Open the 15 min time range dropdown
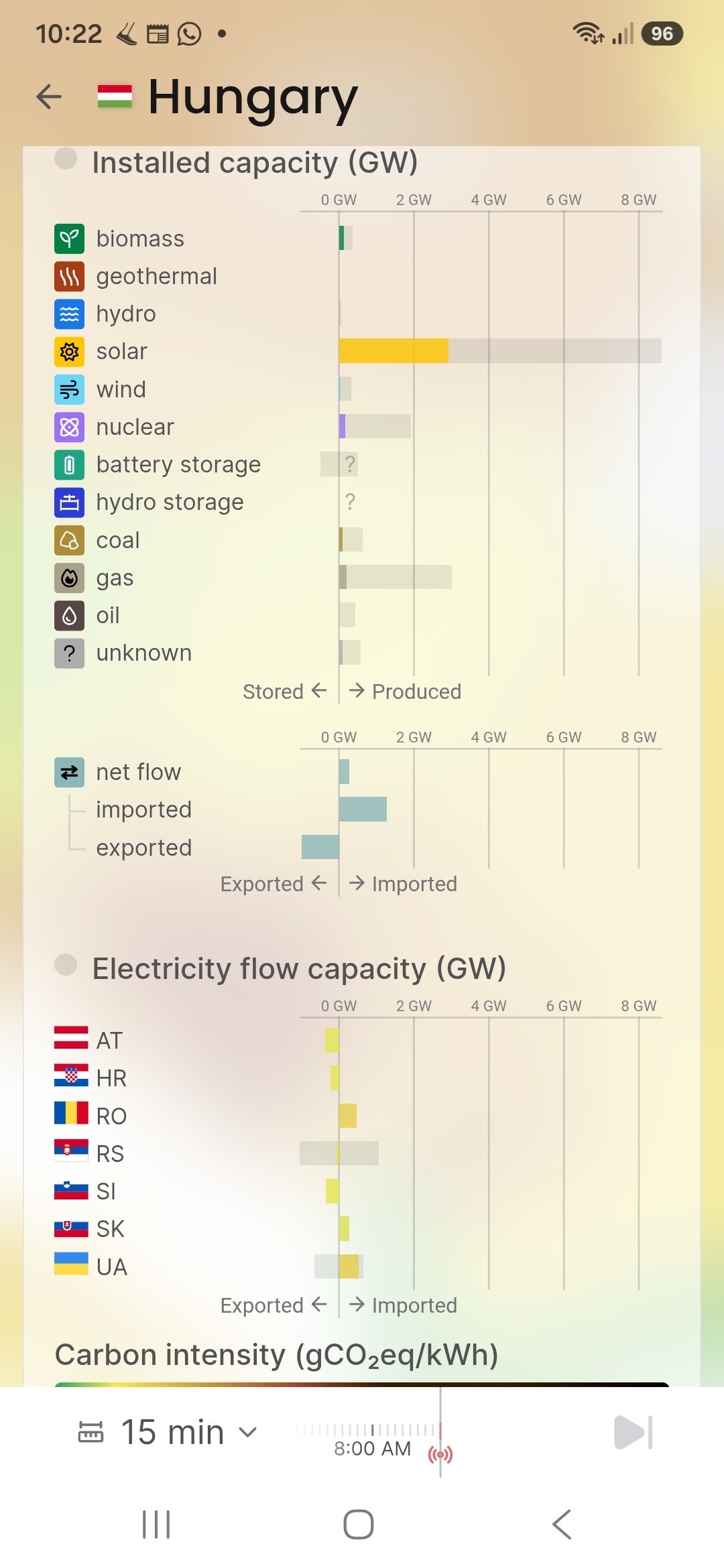 pyautogui.click(x=168, y=1432)
